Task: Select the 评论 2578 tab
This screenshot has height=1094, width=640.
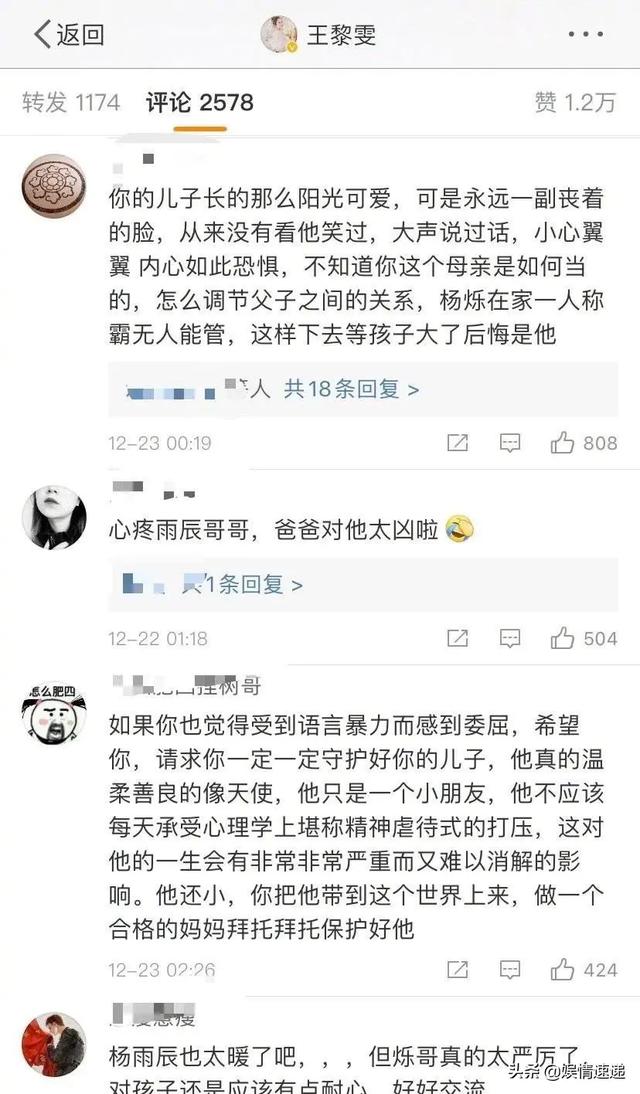Action: (x=199, y=102)
